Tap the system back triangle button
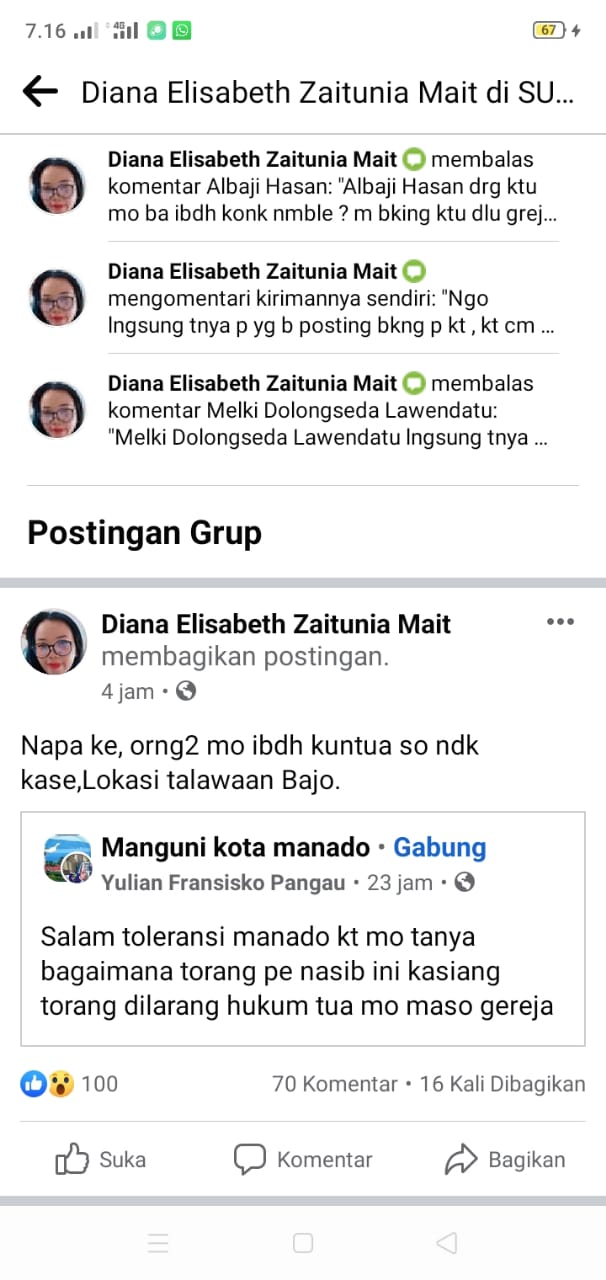Image resolution: width=606 pixels, height=1280 pixels. [x=446, y=1243]
